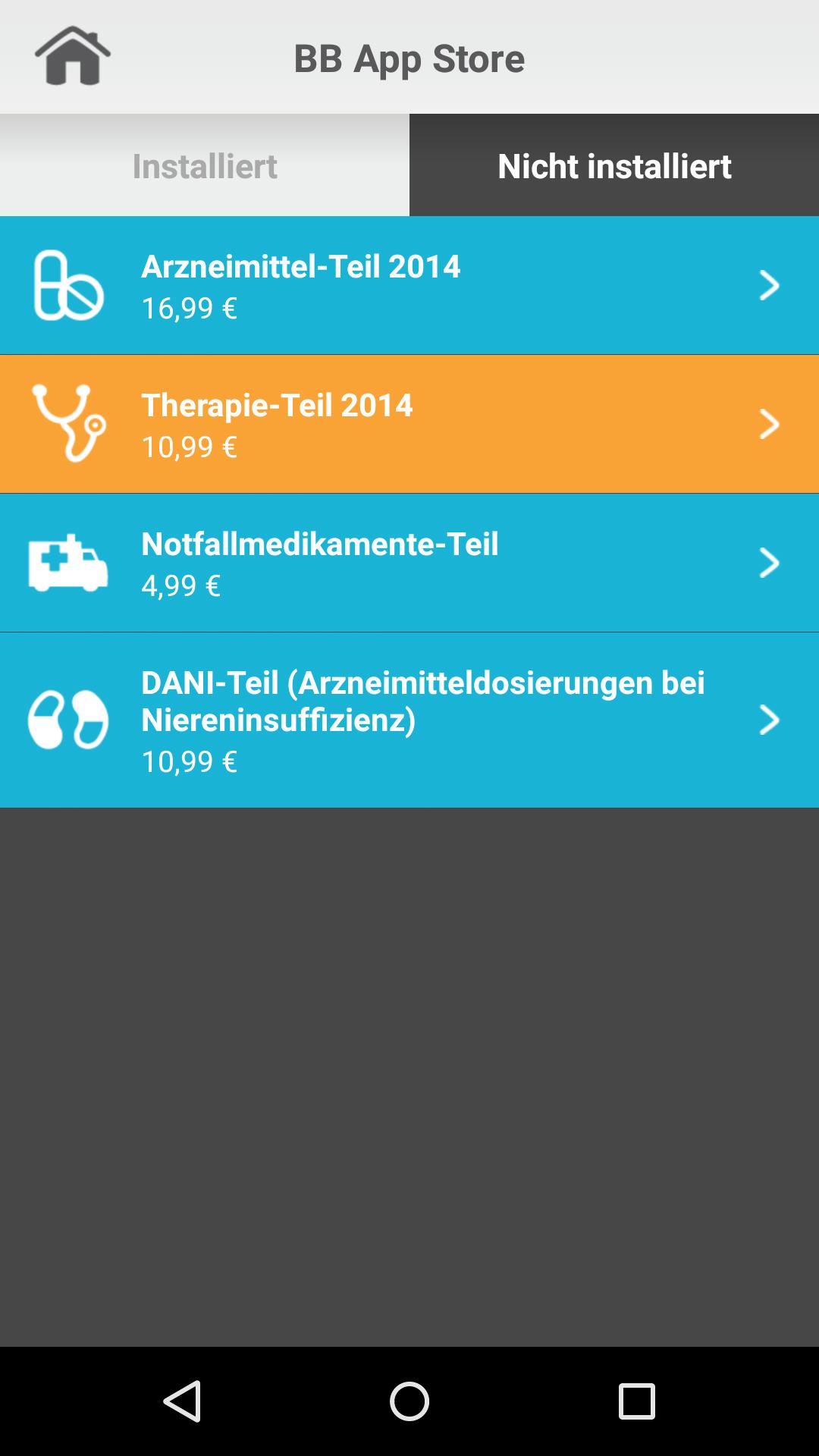Select the pills icon for Arzneimittel-Teil 2014
This screenshot has height=1456, width=819.
pos(67,284)
